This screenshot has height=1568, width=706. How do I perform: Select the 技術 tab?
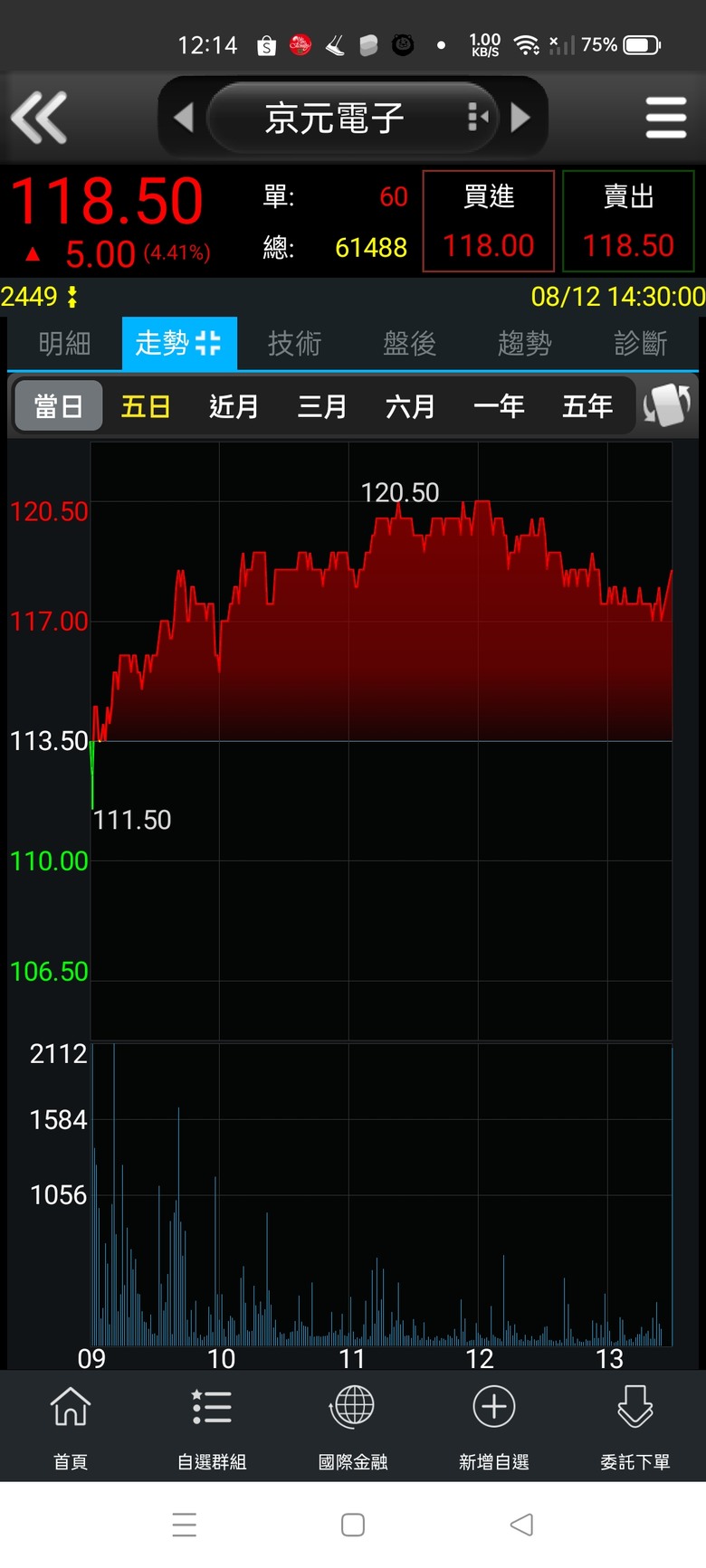pos(294,344)
